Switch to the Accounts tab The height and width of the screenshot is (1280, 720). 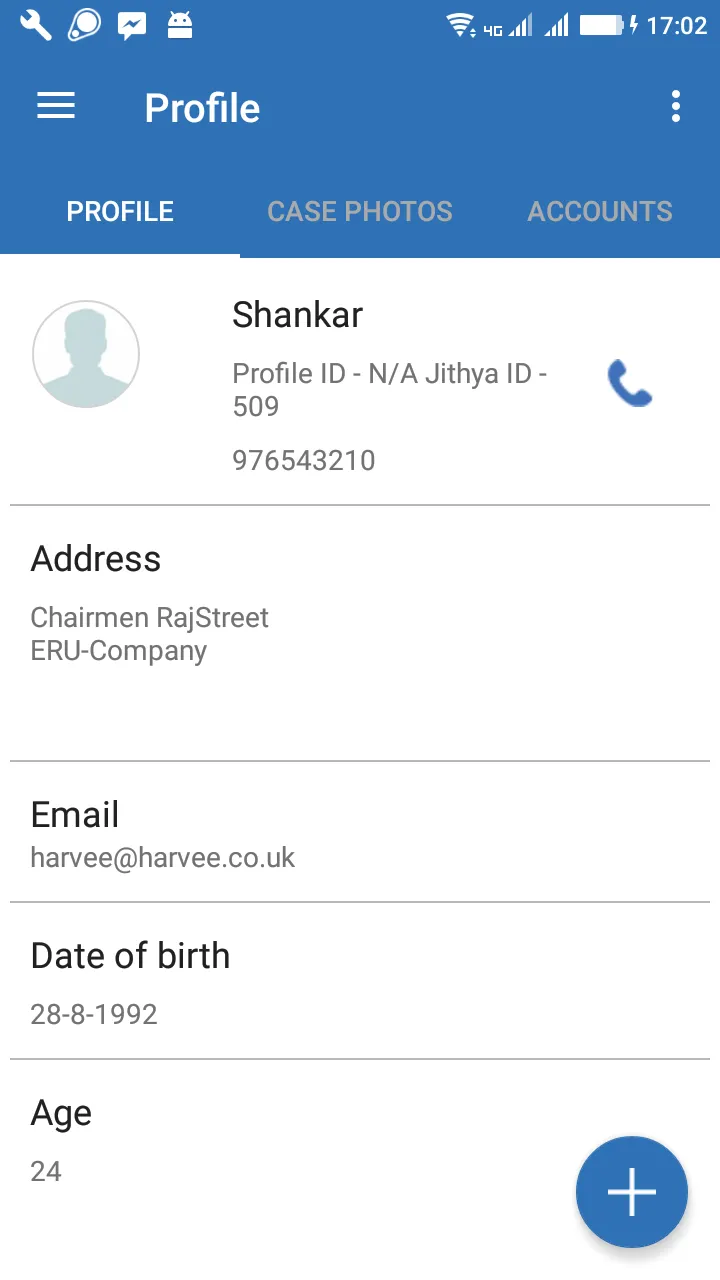tap(600, 212)
